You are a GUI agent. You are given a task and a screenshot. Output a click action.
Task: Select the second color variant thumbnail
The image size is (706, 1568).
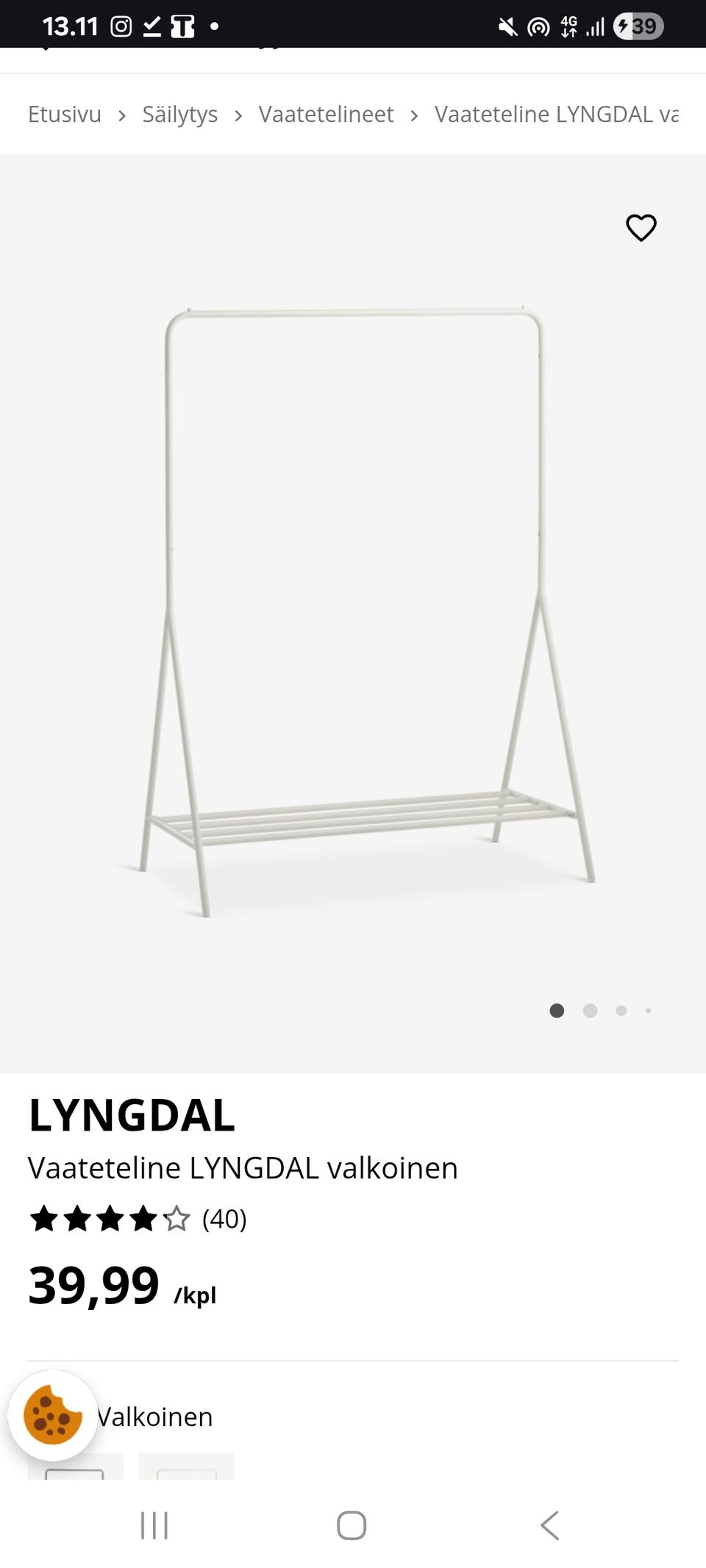[186, 1467]
